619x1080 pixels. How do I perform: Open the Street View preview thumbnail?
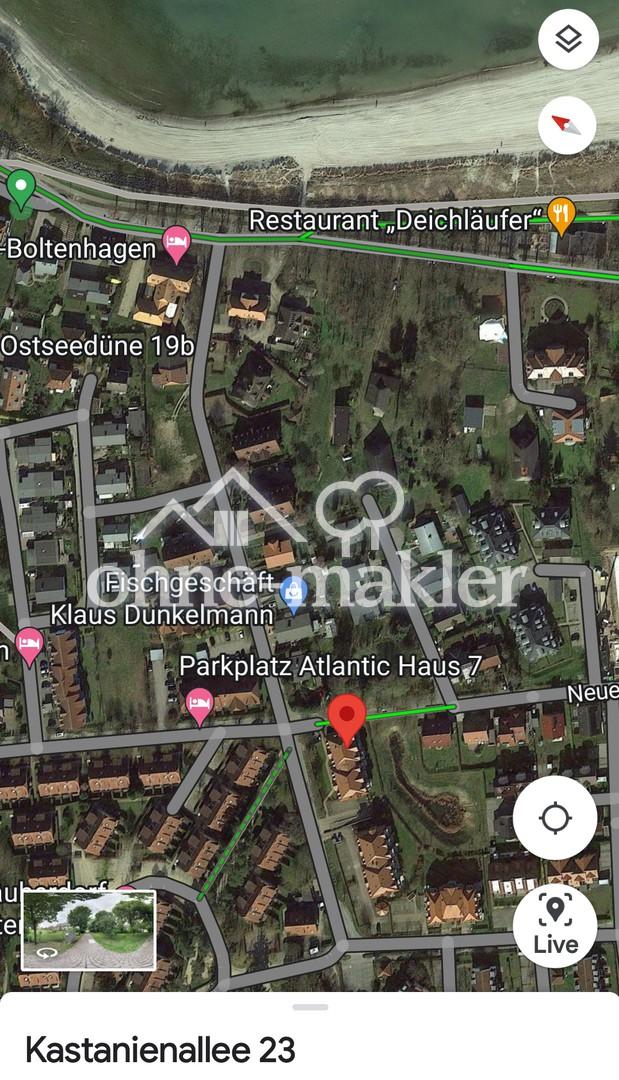(89, 930)
